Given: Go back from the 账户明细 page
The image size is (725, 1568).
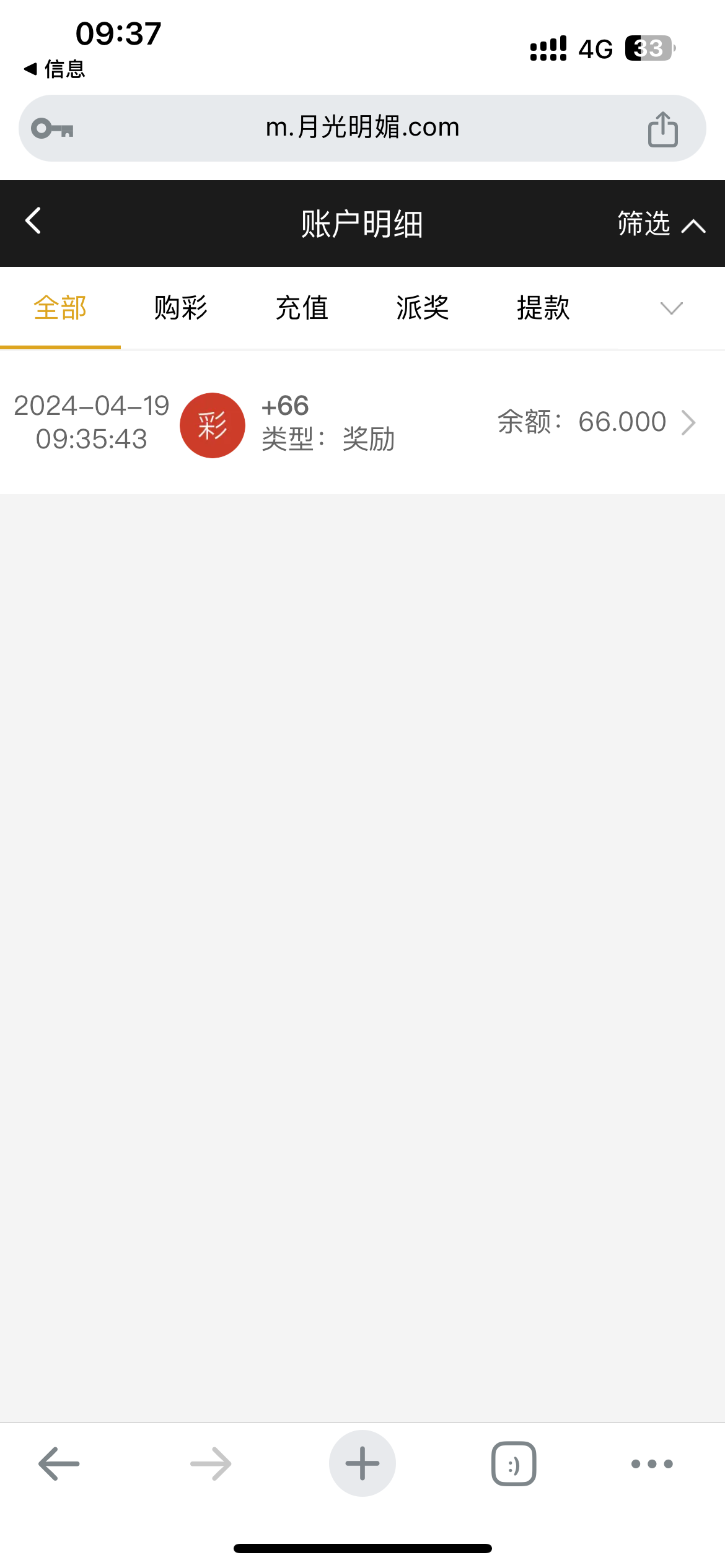Looking at the screenshot, I should click(x=33, y=221).
